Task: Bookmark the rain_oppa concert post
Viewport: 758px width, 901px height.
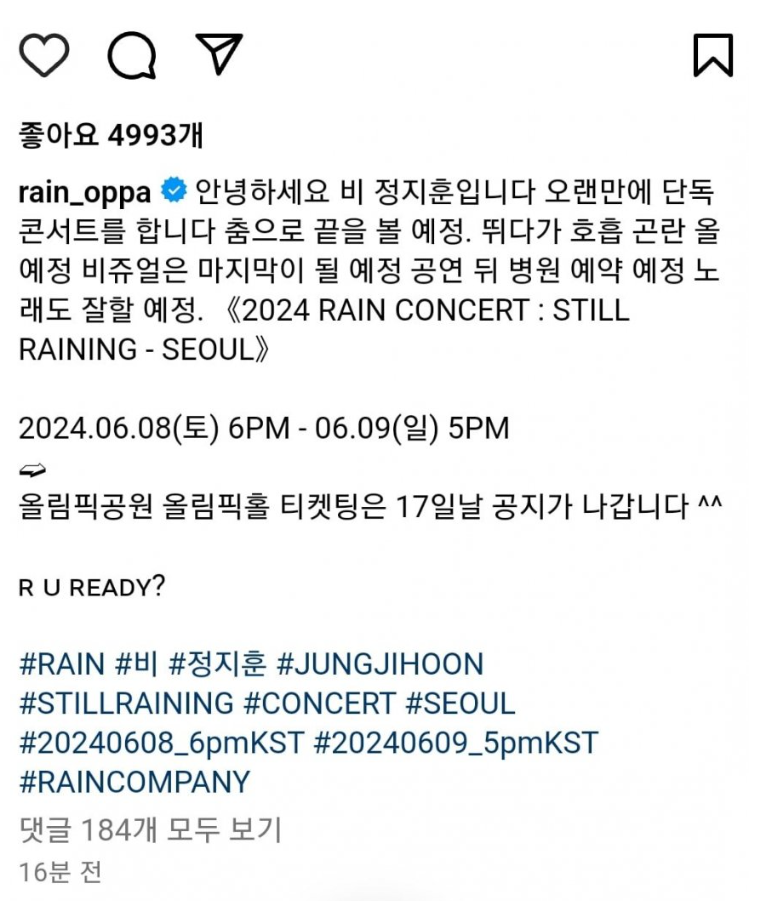Action: (713, 55)
